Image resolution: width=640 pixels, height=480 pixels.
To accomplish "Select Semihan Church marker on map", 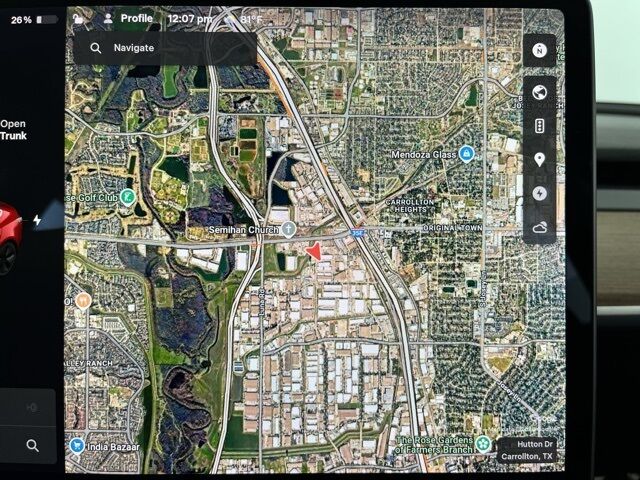I will [288, 230].
